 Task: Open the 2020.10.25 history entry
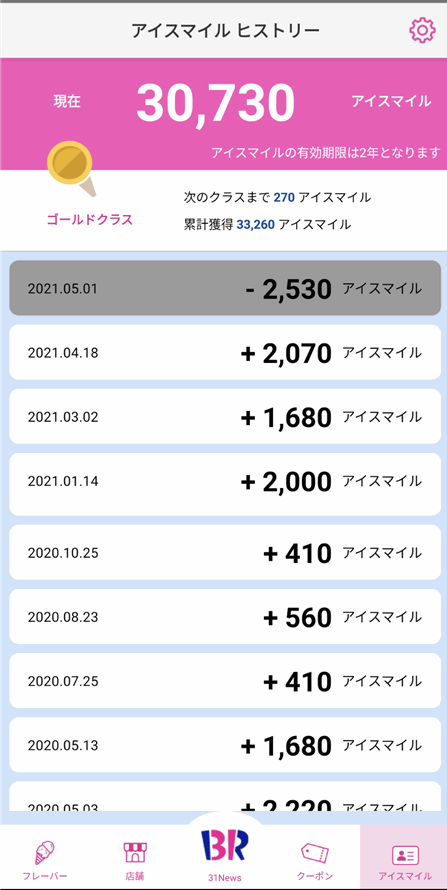225,552
